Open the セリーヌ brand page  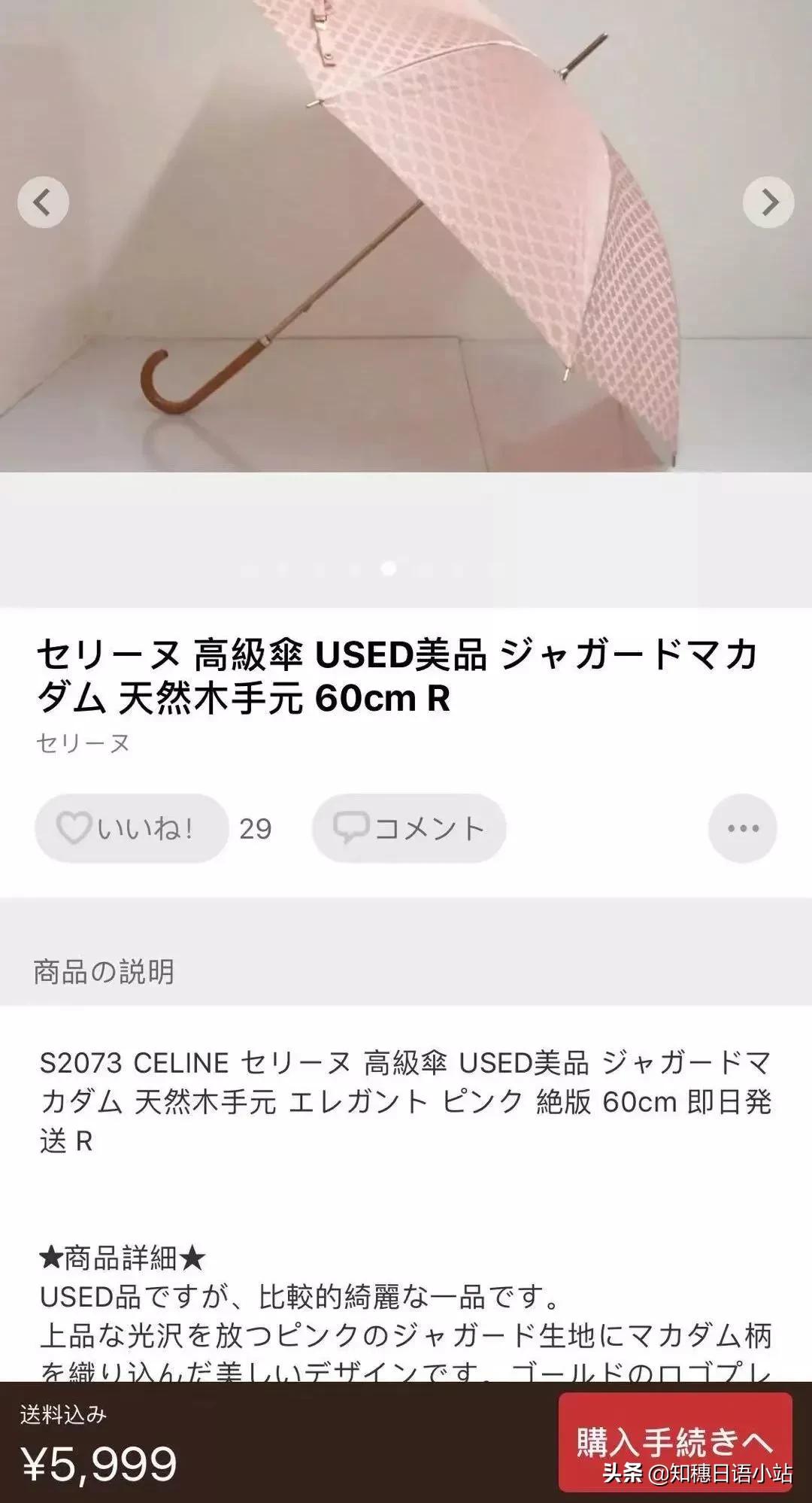click(83, 743)
